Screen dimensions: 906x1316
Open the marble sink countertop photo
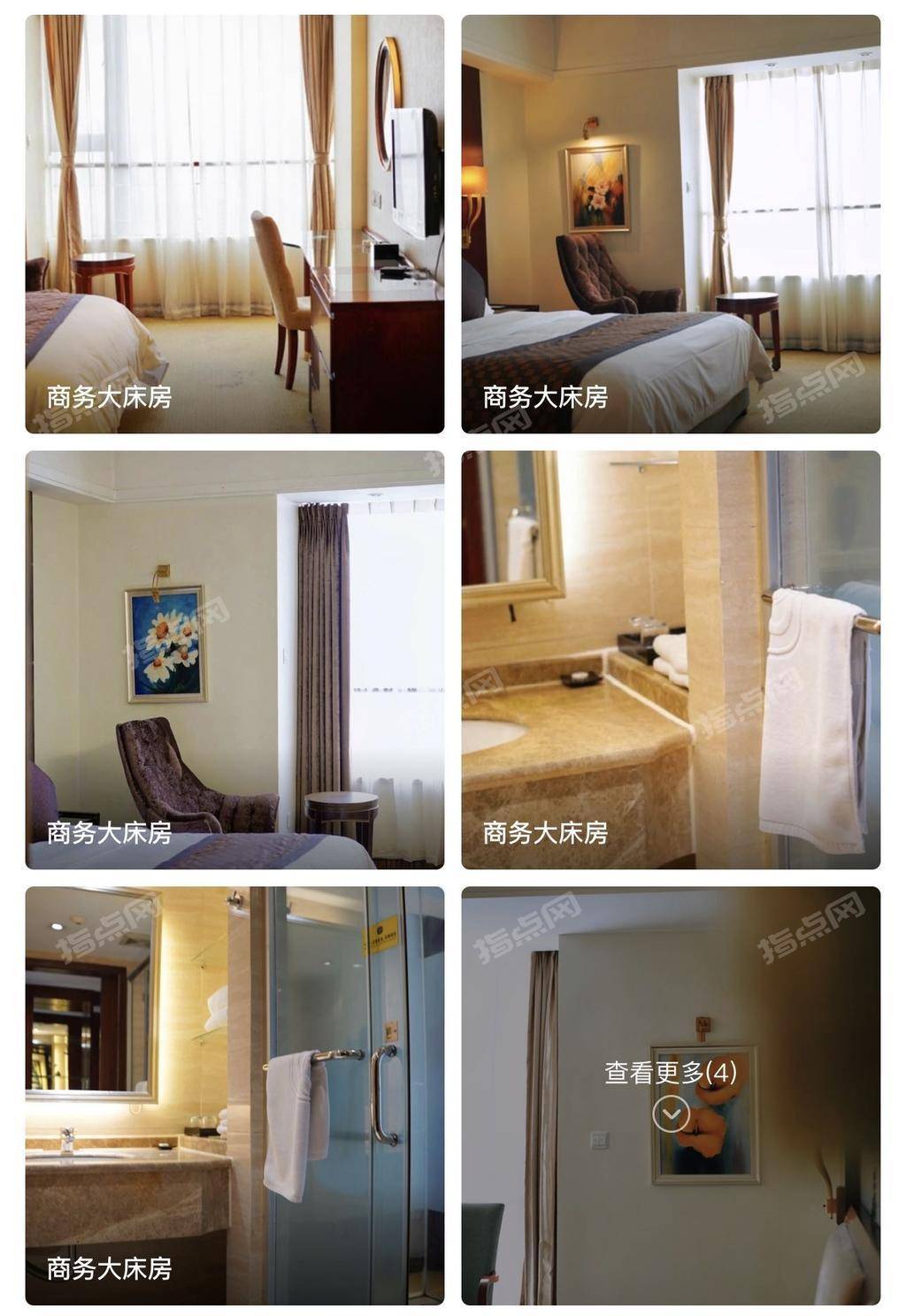click(671, 660)
